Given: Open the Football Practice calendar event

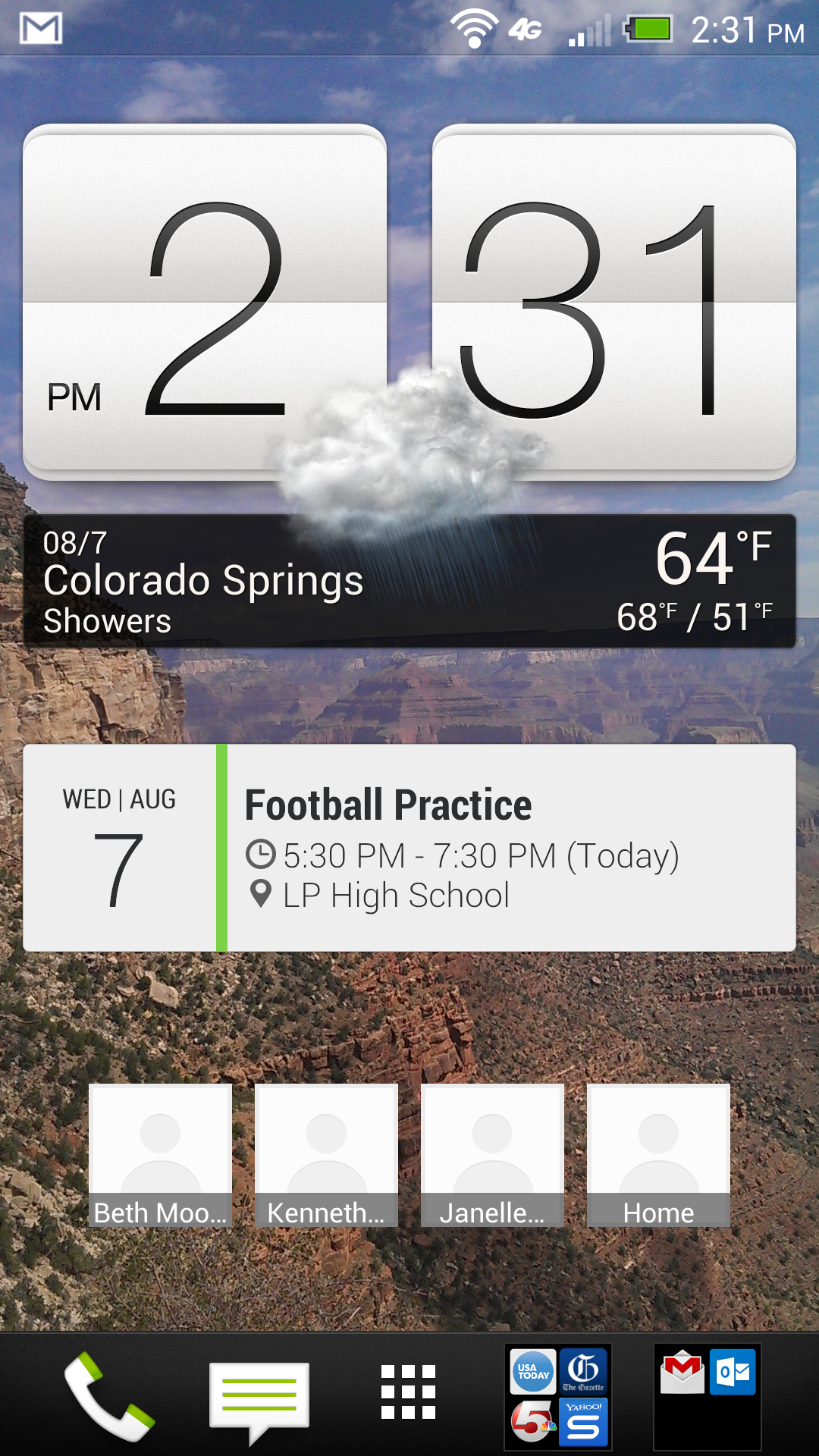Looking at the screenshot, I should click(x=508, y=848).
